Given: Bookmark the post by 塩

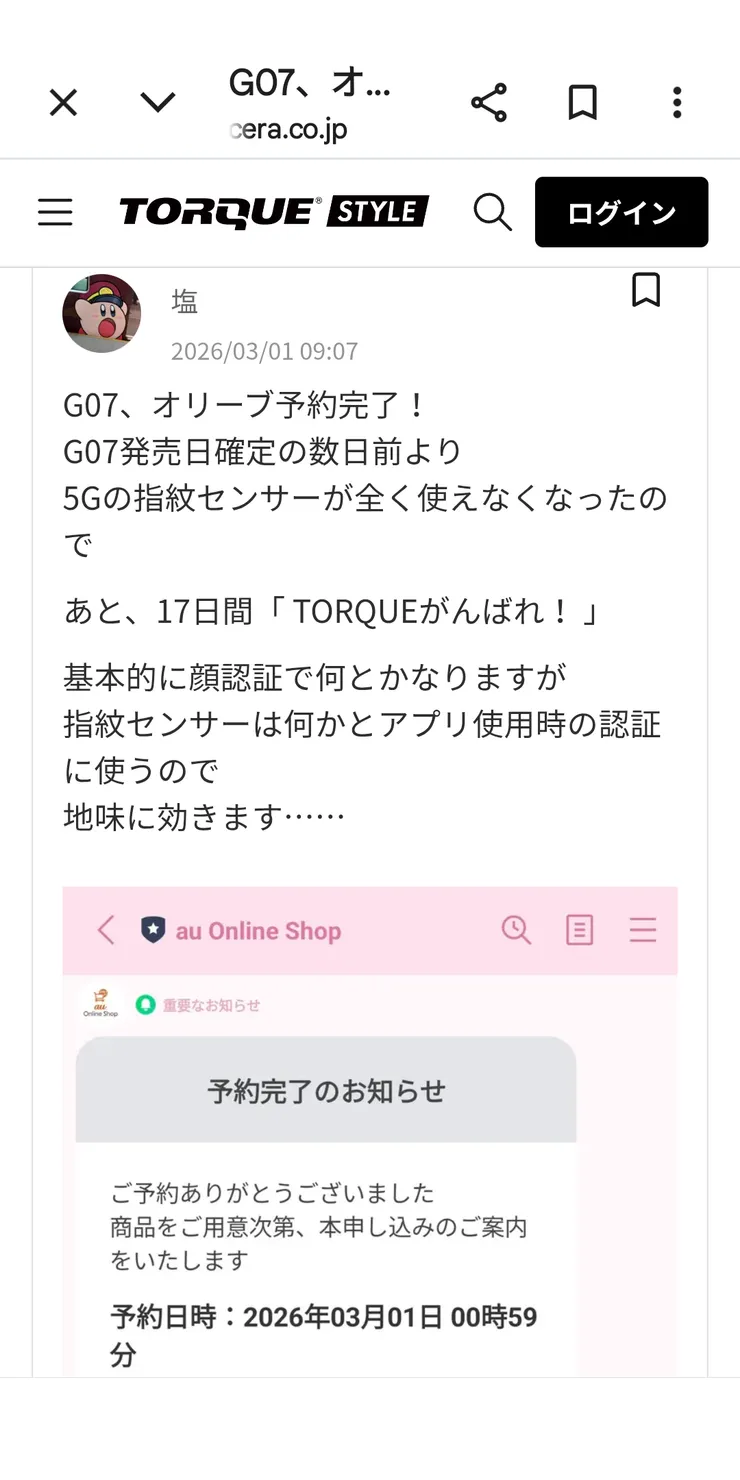Looking at the screenshot, I should 646,291.
